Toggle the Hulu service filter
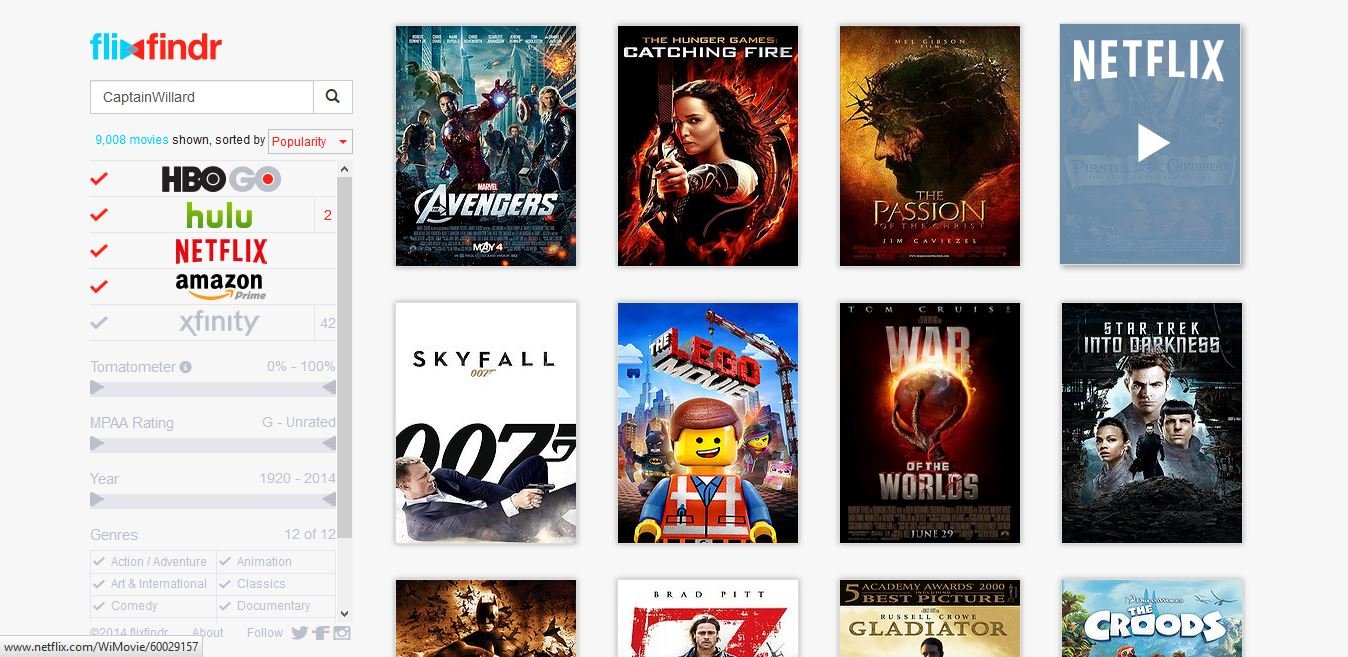The height and width of the screenshot is (657, 1348). (x=99, y=215)
